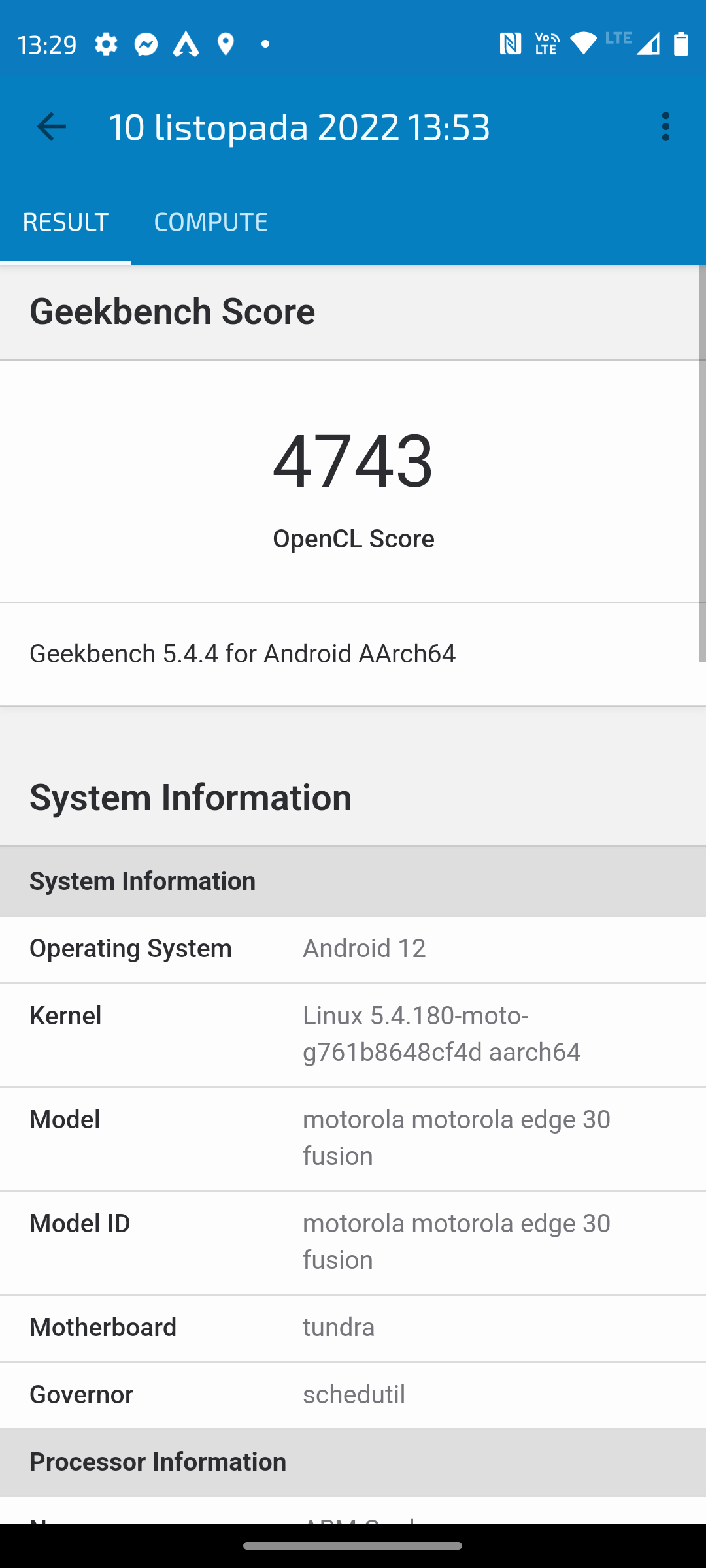Select the RESULT tab
The height and width of the screenshot is (1568, 706).
pyautogui.click(x=65, y=222)
